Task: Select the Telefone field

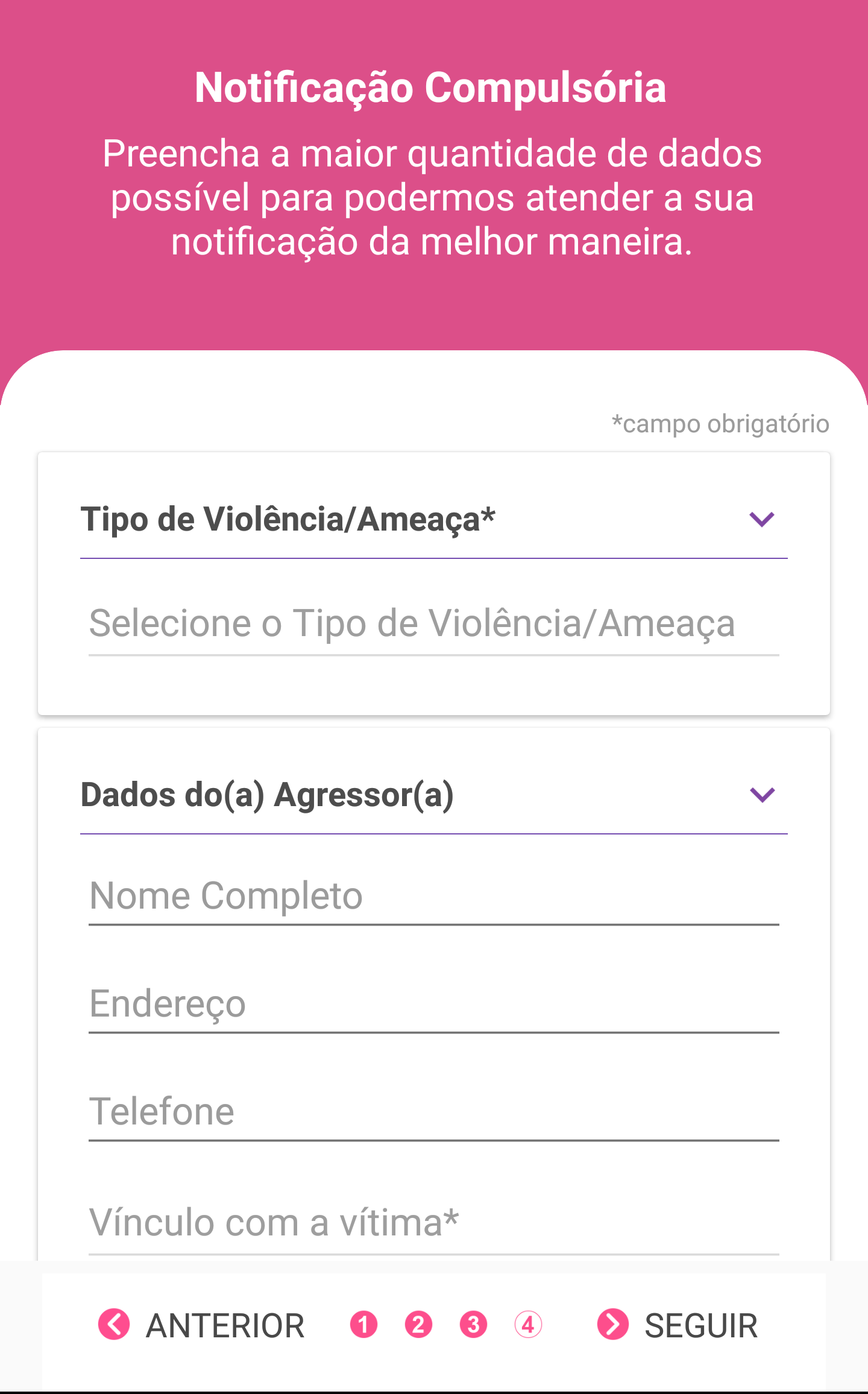Action: coord(434,1113)
